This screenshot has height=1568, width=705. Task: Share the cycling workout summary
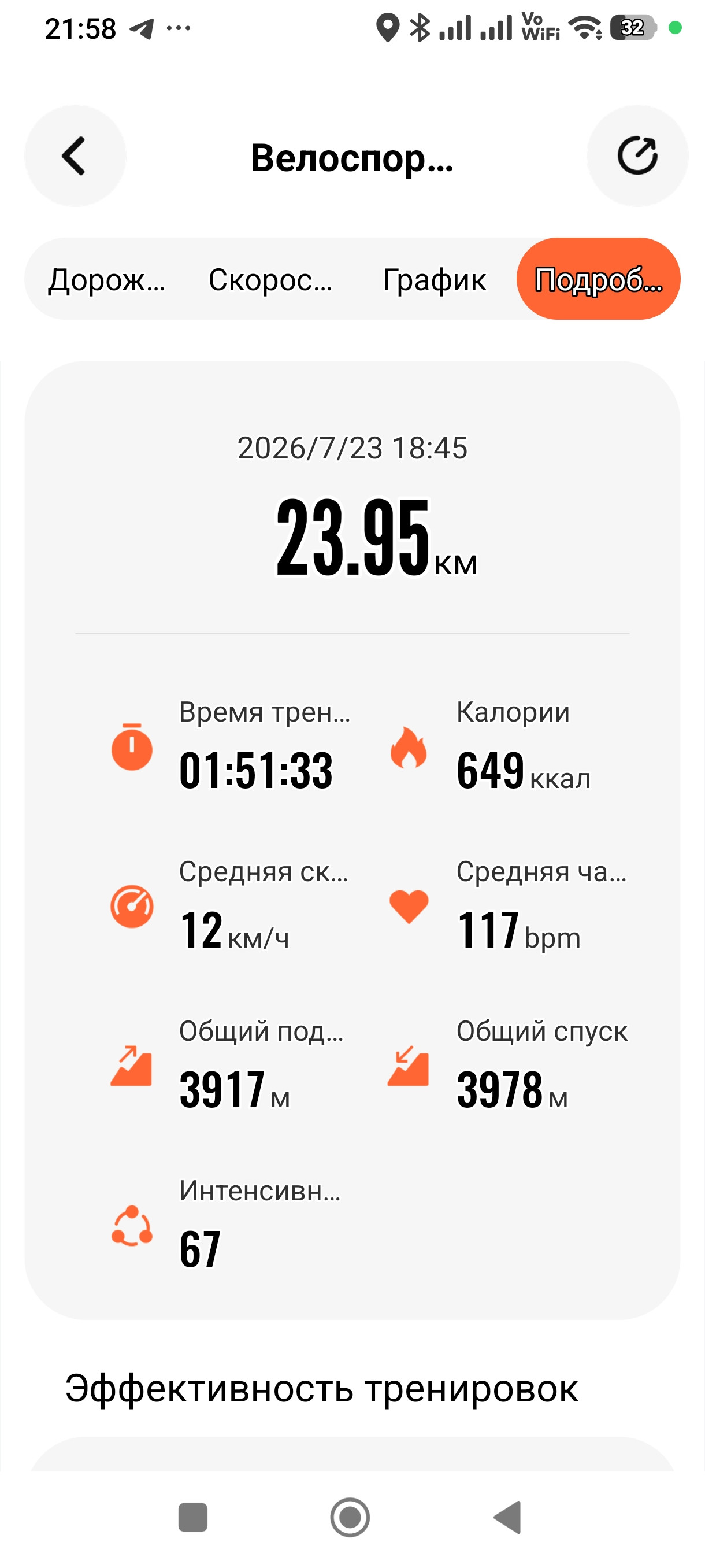click(637, 156)
